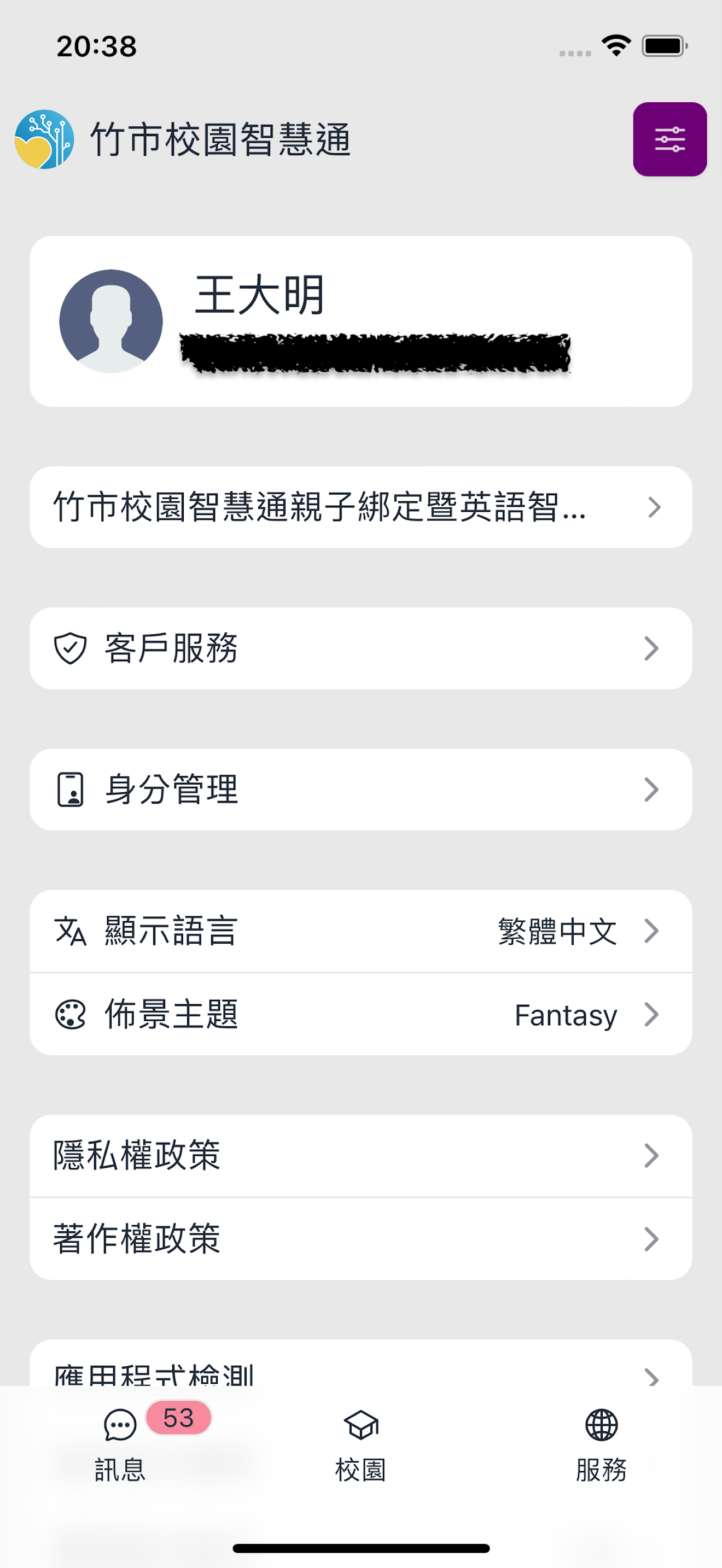Switch to the 校園 tab
The height and width of the screenshot is (1568, 722).
tap(361, 1446)
